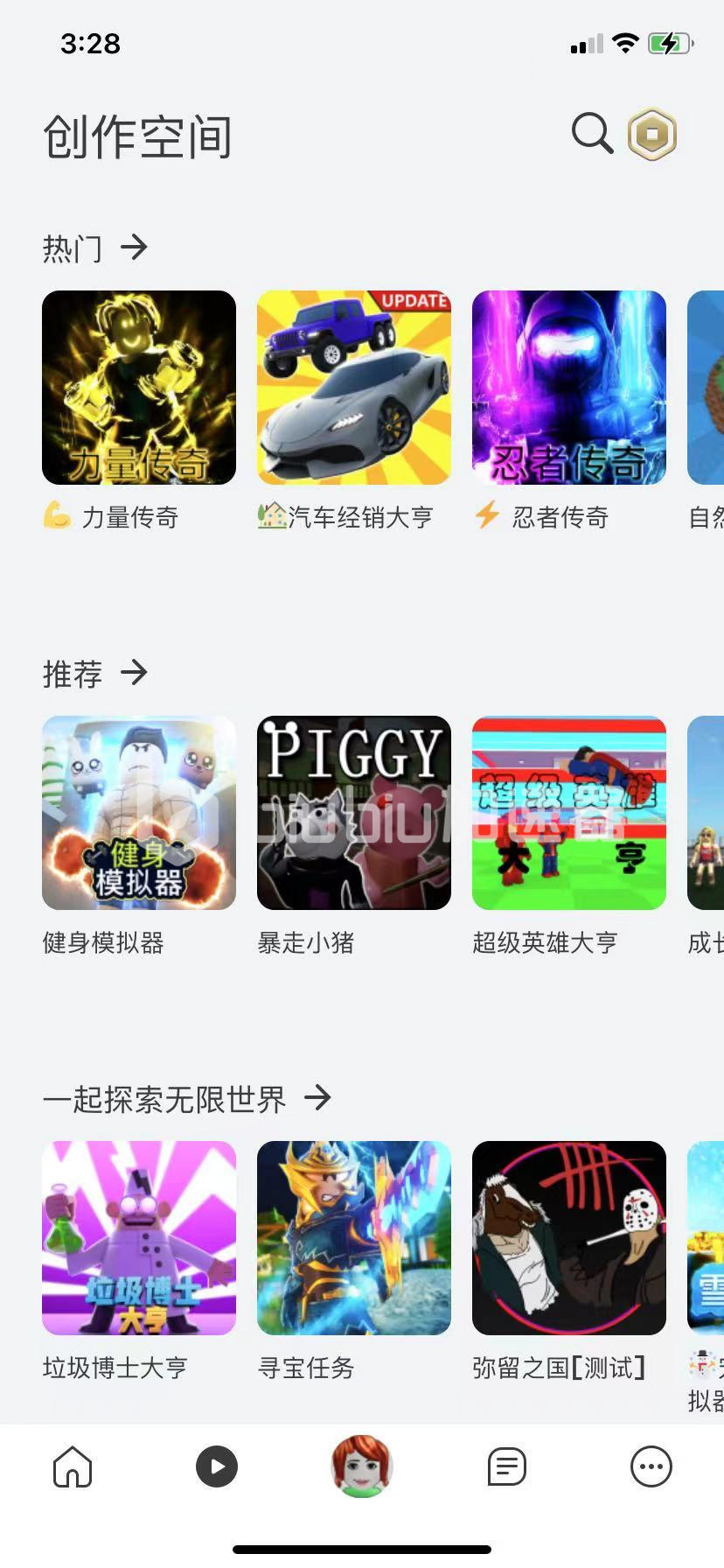Launch the 垃圾博士大亨 game tile

139,1238
